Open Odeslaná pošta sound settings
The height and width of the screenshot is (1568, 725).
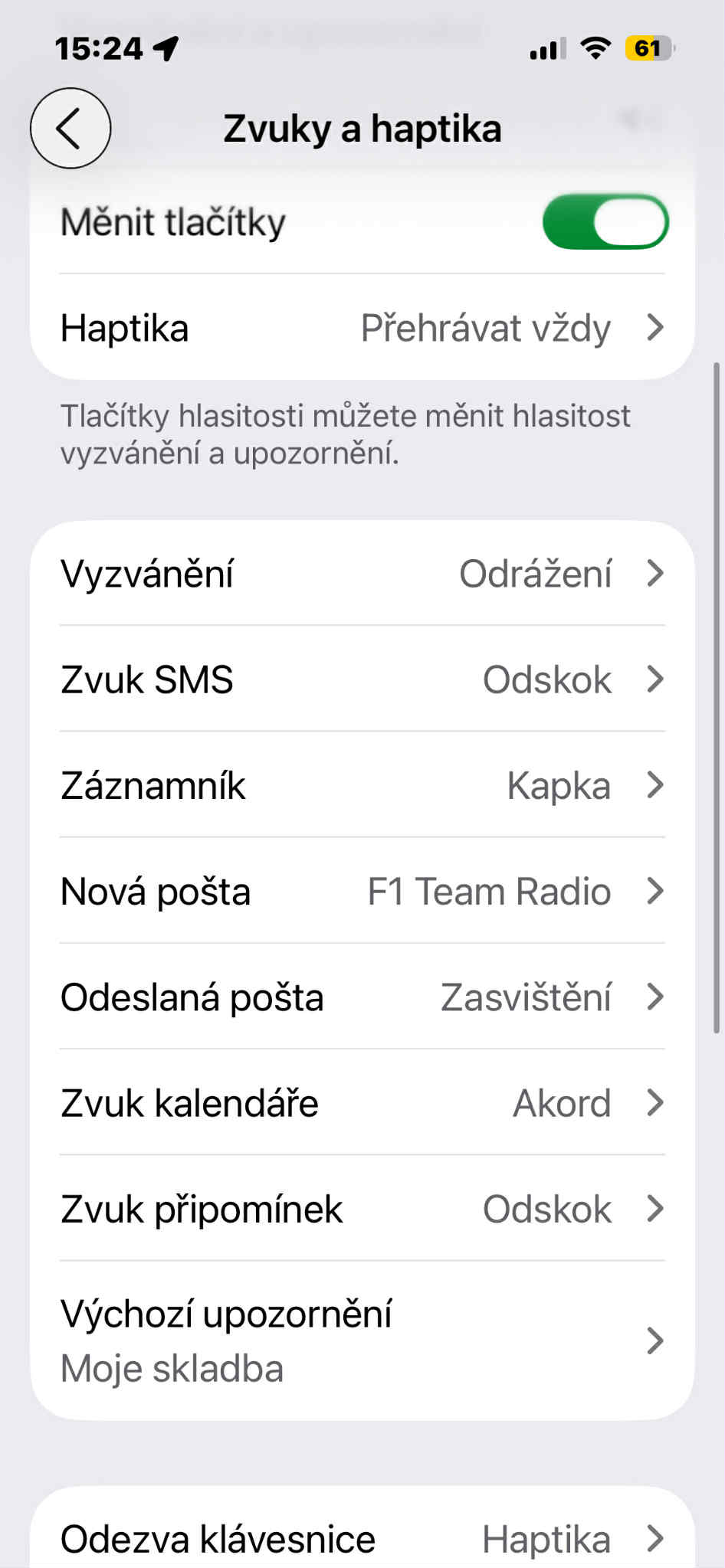[x=362, y=997]
